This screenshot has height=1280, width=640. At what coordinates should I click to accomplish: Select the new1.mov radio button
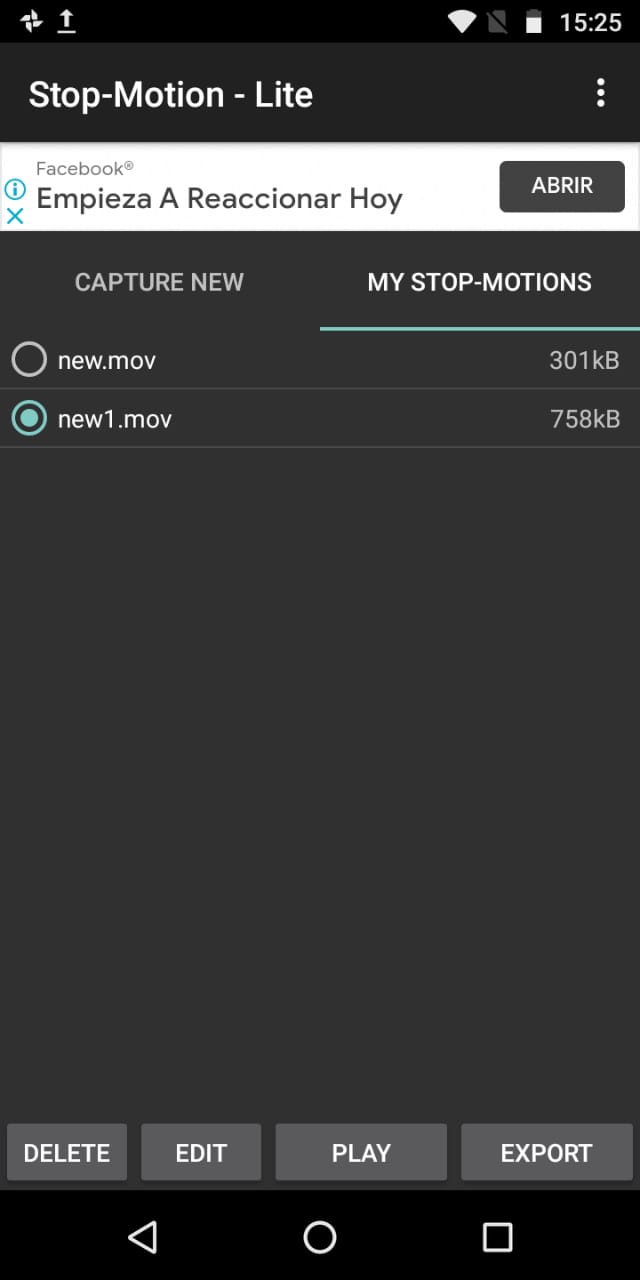tap(29, 419)
